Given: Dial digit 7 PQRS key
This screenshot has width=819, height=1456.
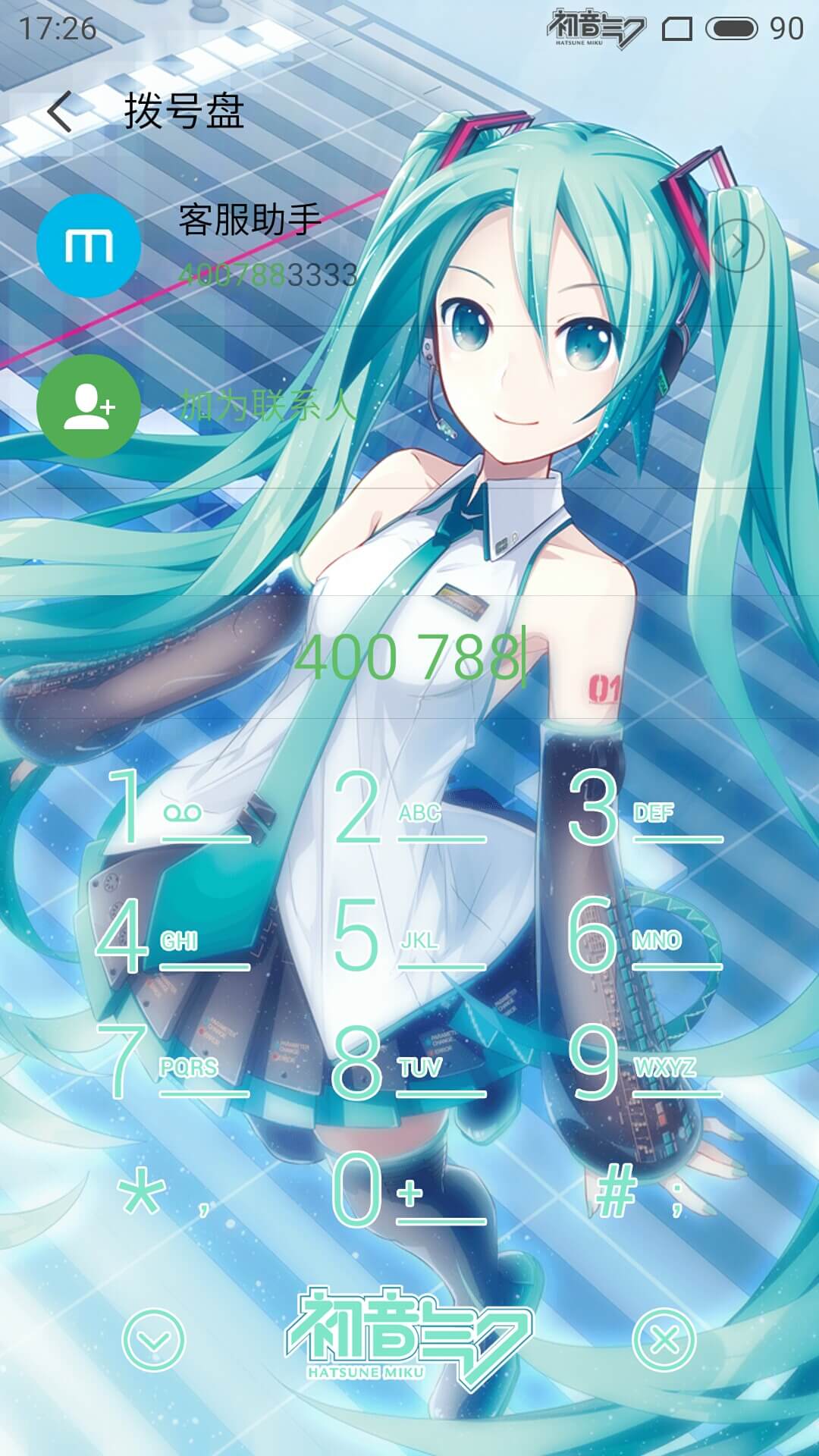Looking at the screenshot, I should coord(176,1061).
